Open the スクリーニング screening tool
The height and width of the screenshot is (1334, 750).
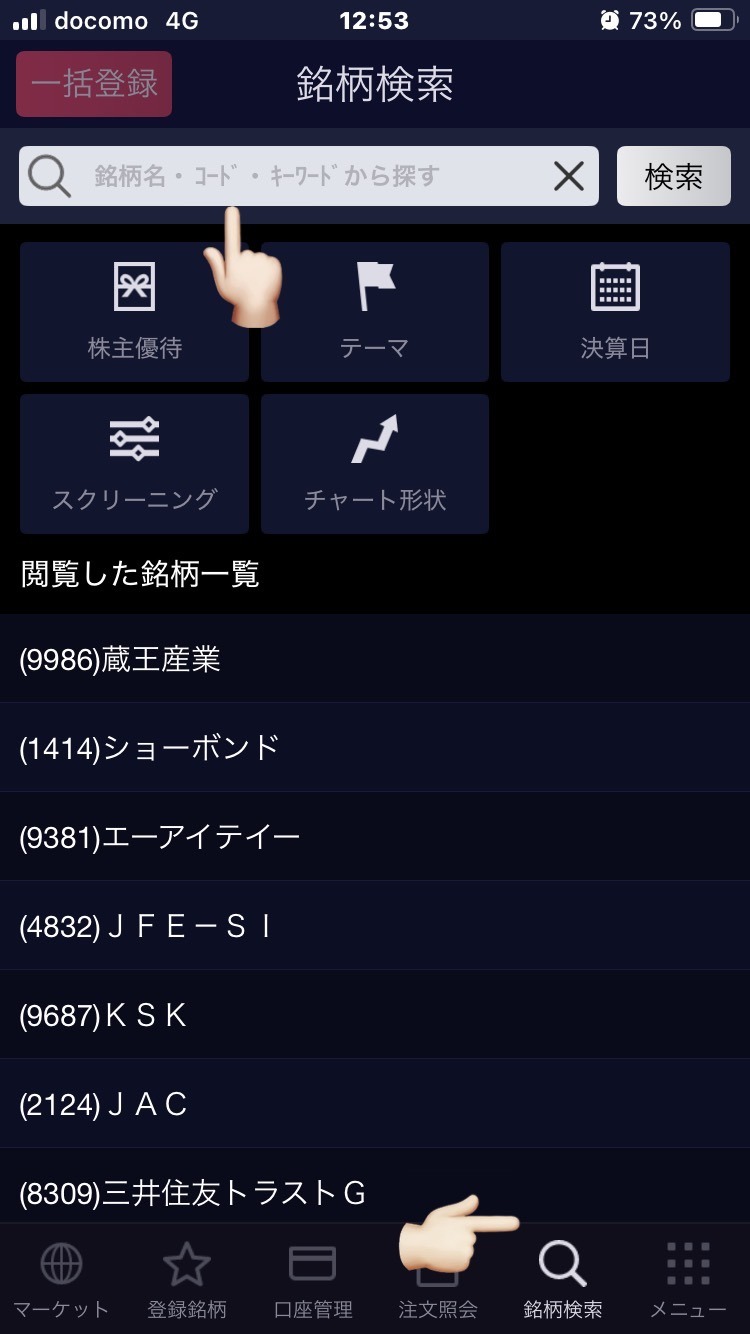pyautogui.click(x=133, y=463)
